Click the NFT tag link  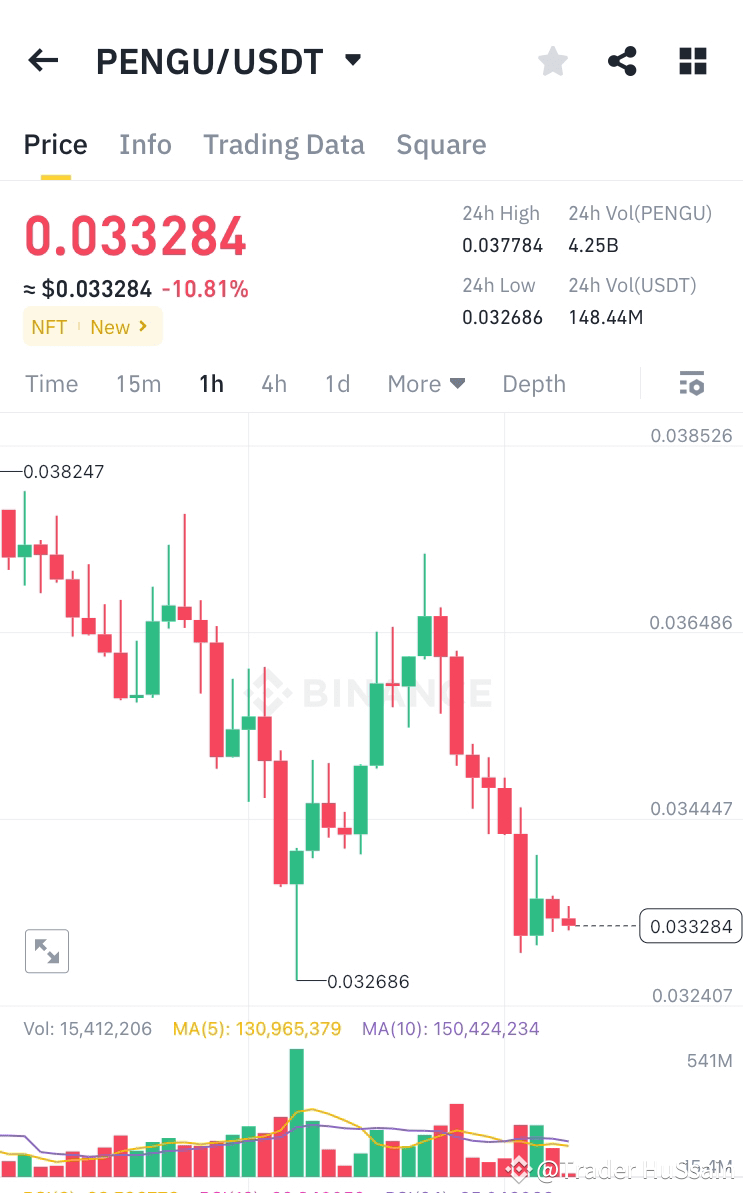[x=49, y=326]
